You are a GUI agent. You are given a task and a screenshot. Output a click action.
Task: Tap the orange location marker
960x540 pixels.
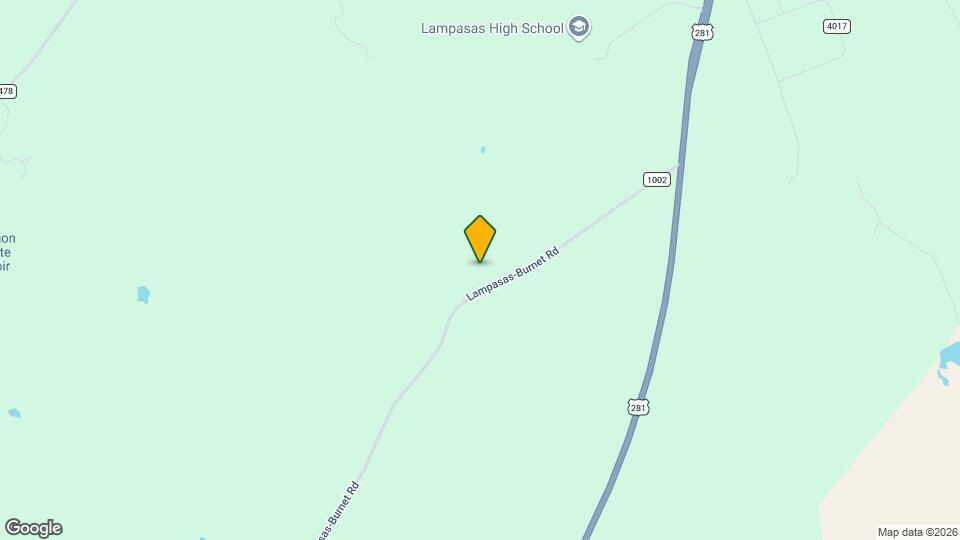point(480,238)
